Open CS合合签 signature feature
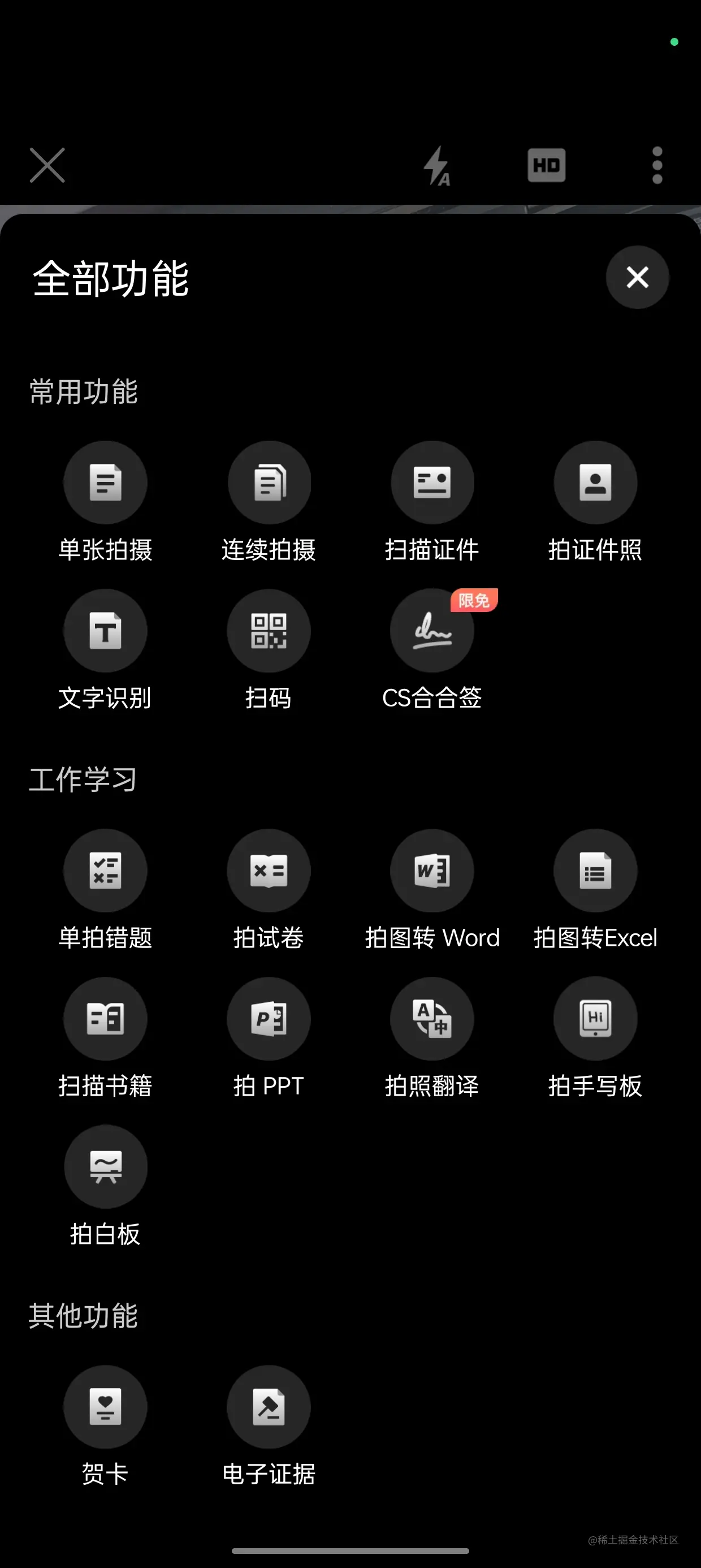 432,631
